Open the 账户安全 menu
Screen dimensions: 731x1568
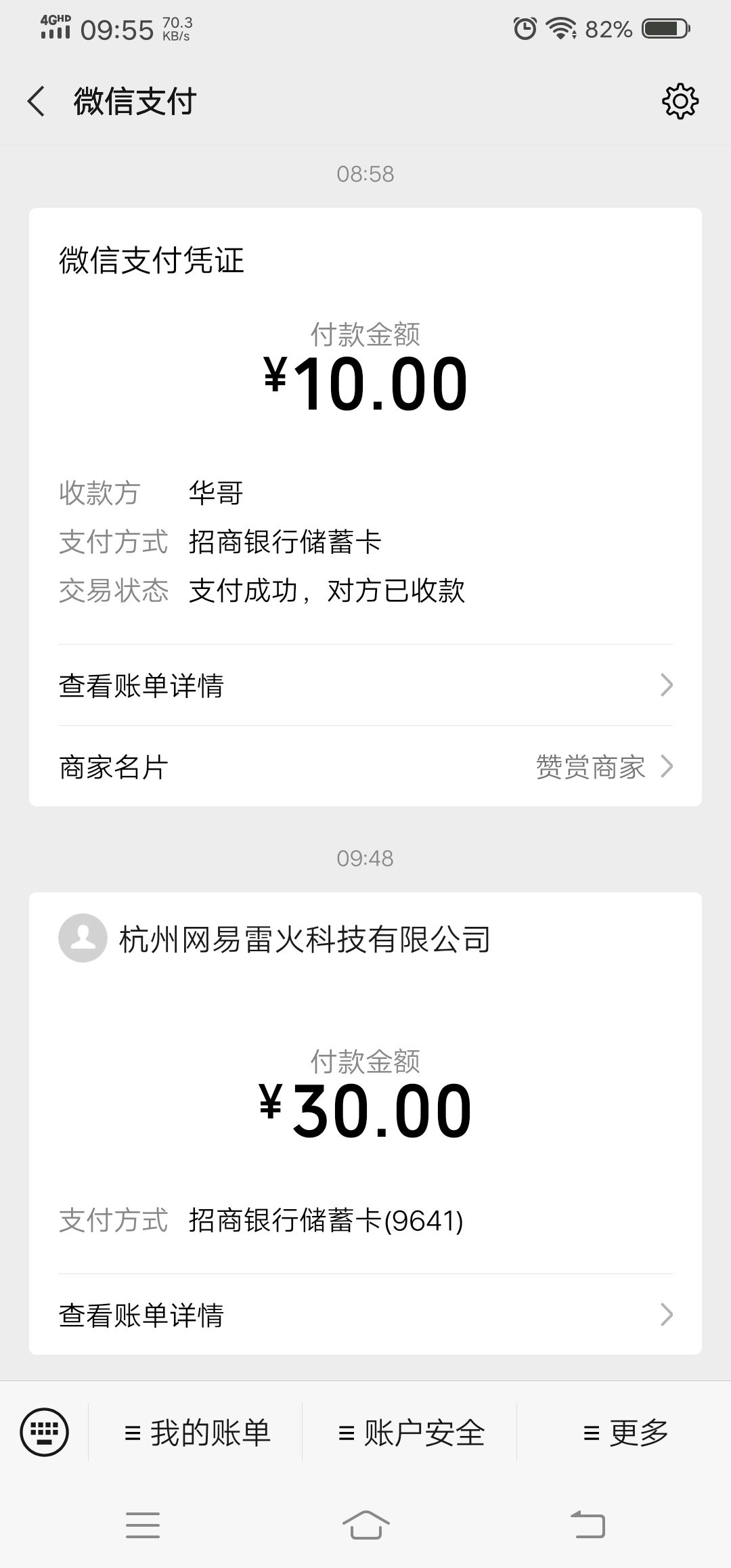410,1433
